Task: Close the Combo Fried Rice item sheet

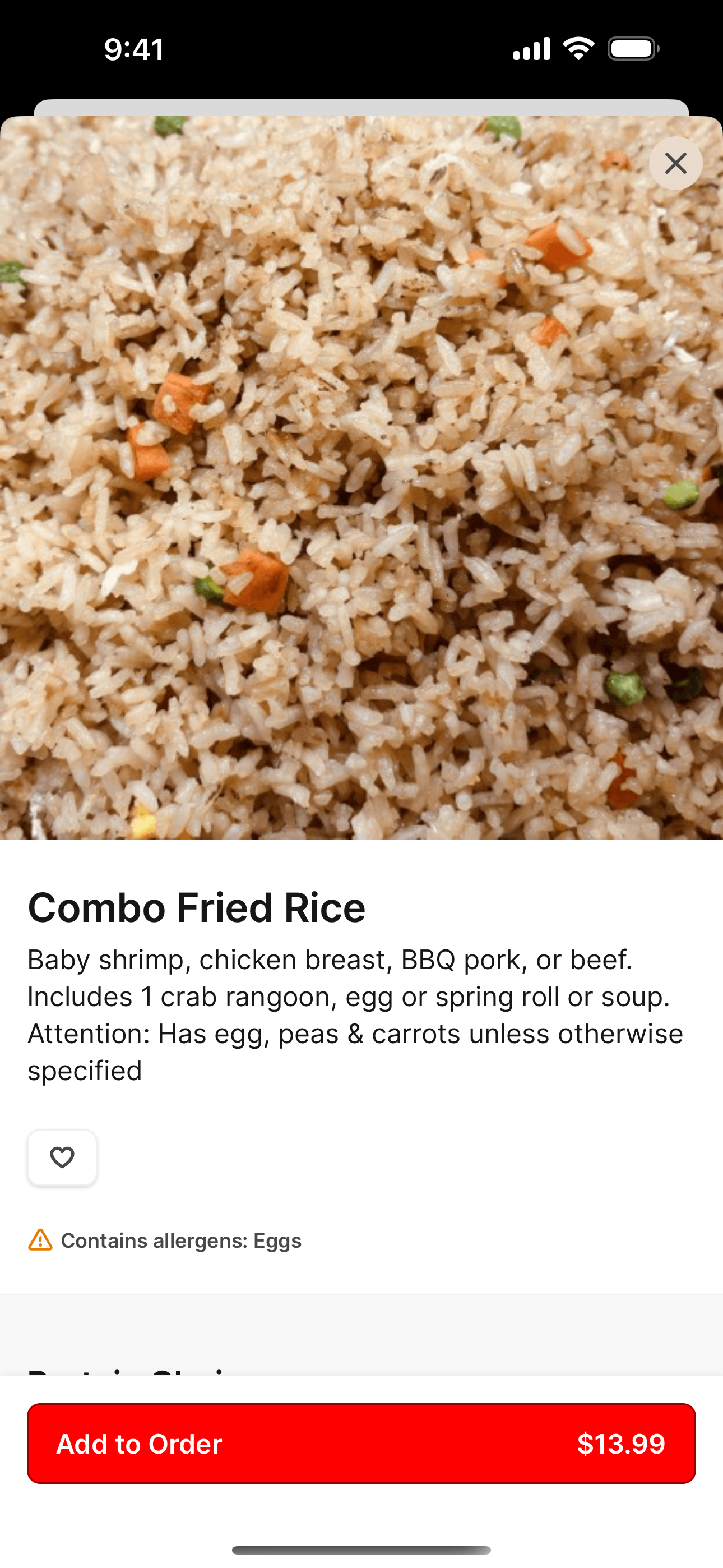Action: 675,163
